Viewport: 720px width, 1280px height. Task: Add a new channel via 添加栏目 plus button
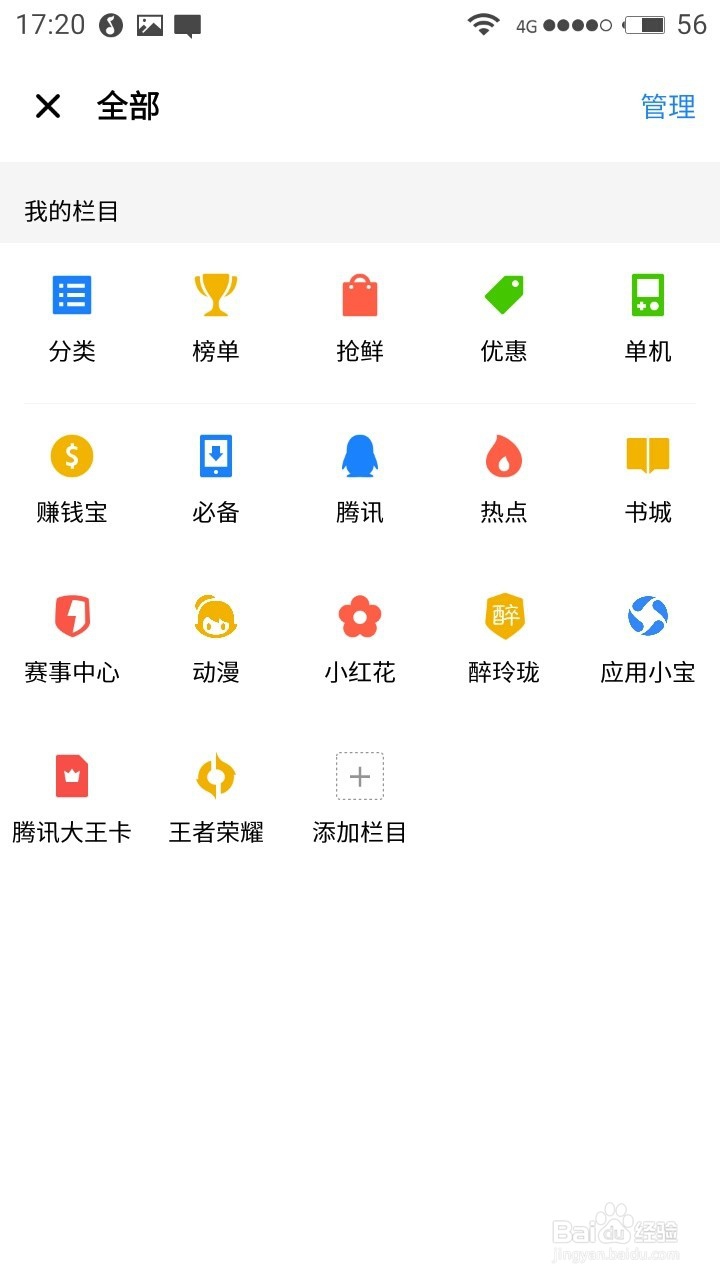pos(359,775)
